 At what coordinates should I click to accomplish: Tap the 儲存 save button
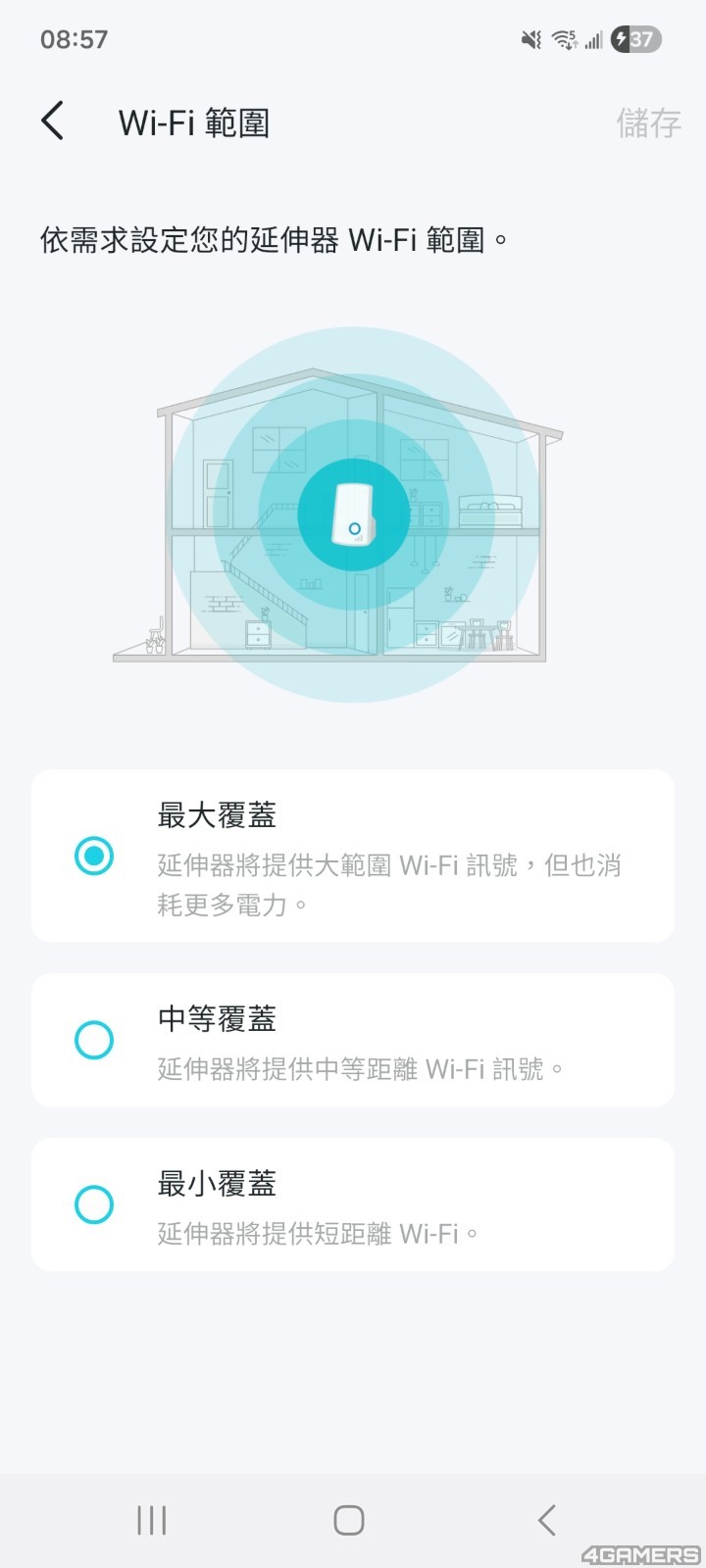648,123
